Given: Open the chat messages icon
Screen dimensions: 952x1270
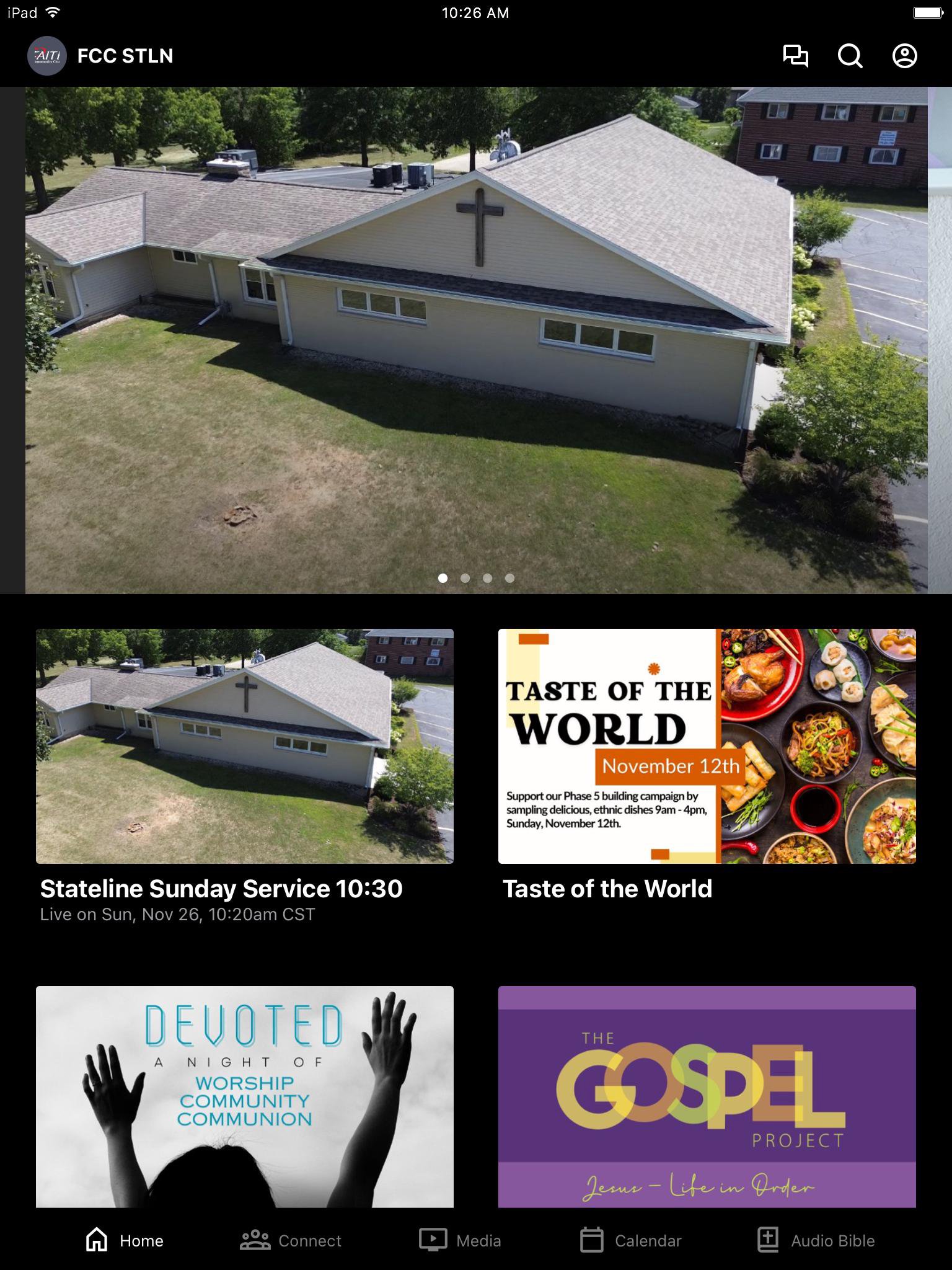Looking at the screenshot, I should tap(795, 56).
